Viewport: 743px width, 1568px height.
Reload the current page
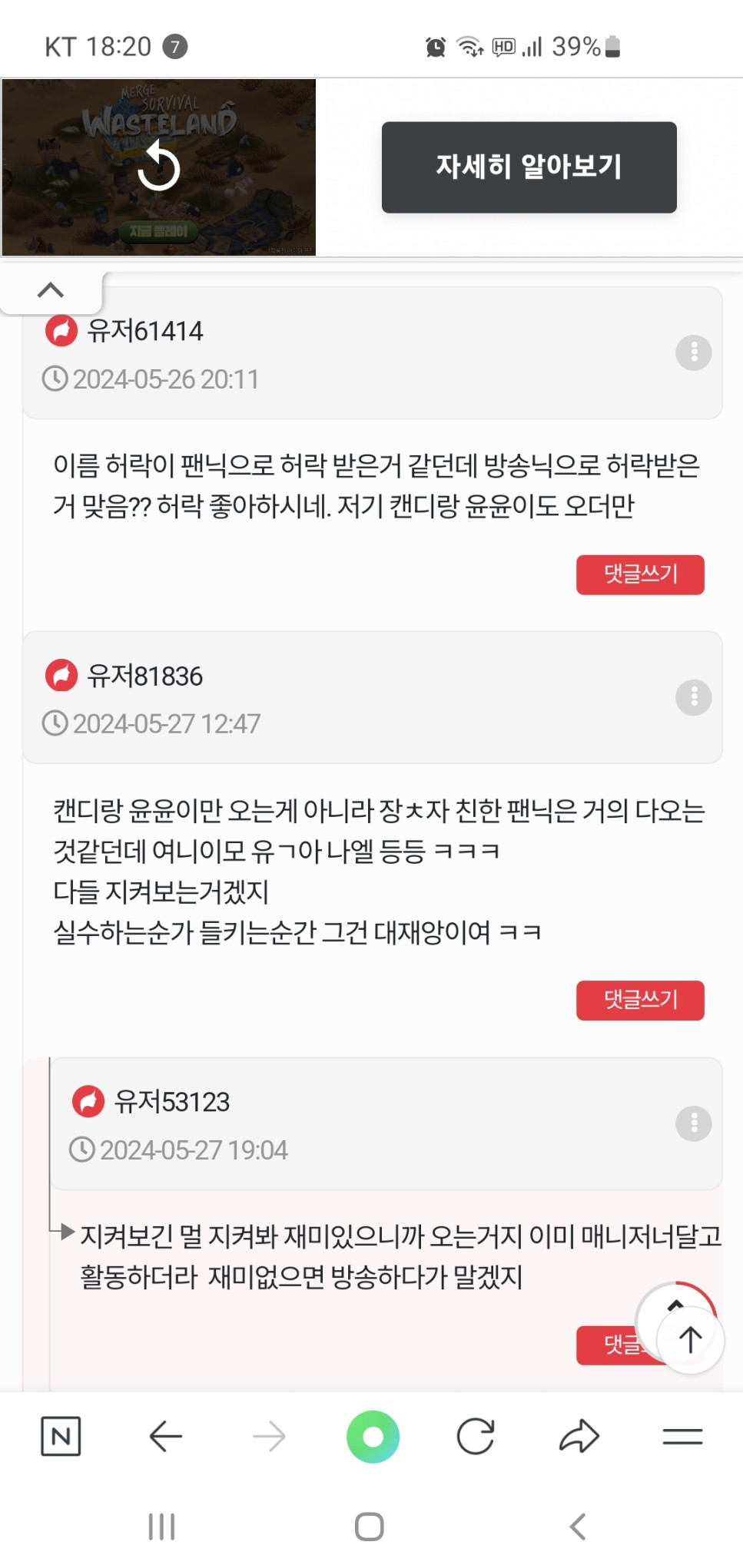tap(476, 1436)
